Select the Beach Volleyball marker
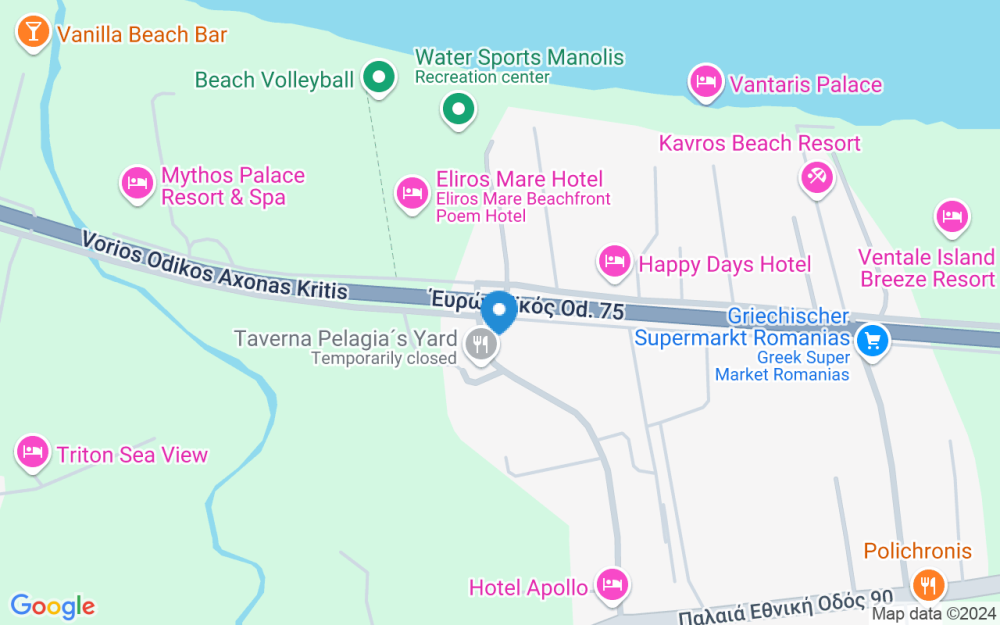The height and width of the screenshot is (625, 1000). tap(379, 79)
